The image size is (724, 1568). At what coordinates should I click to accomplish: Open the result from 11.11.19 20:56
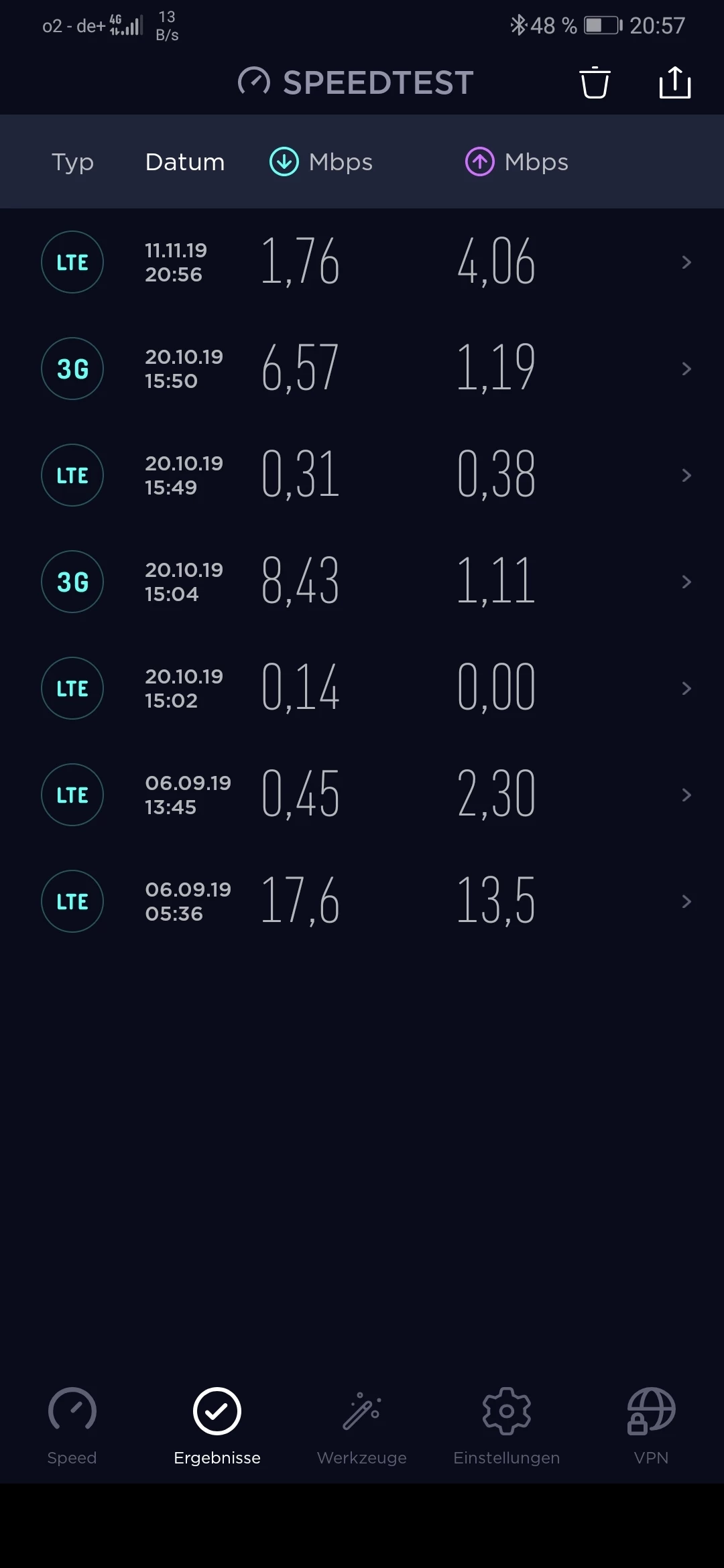coord(362,262)
